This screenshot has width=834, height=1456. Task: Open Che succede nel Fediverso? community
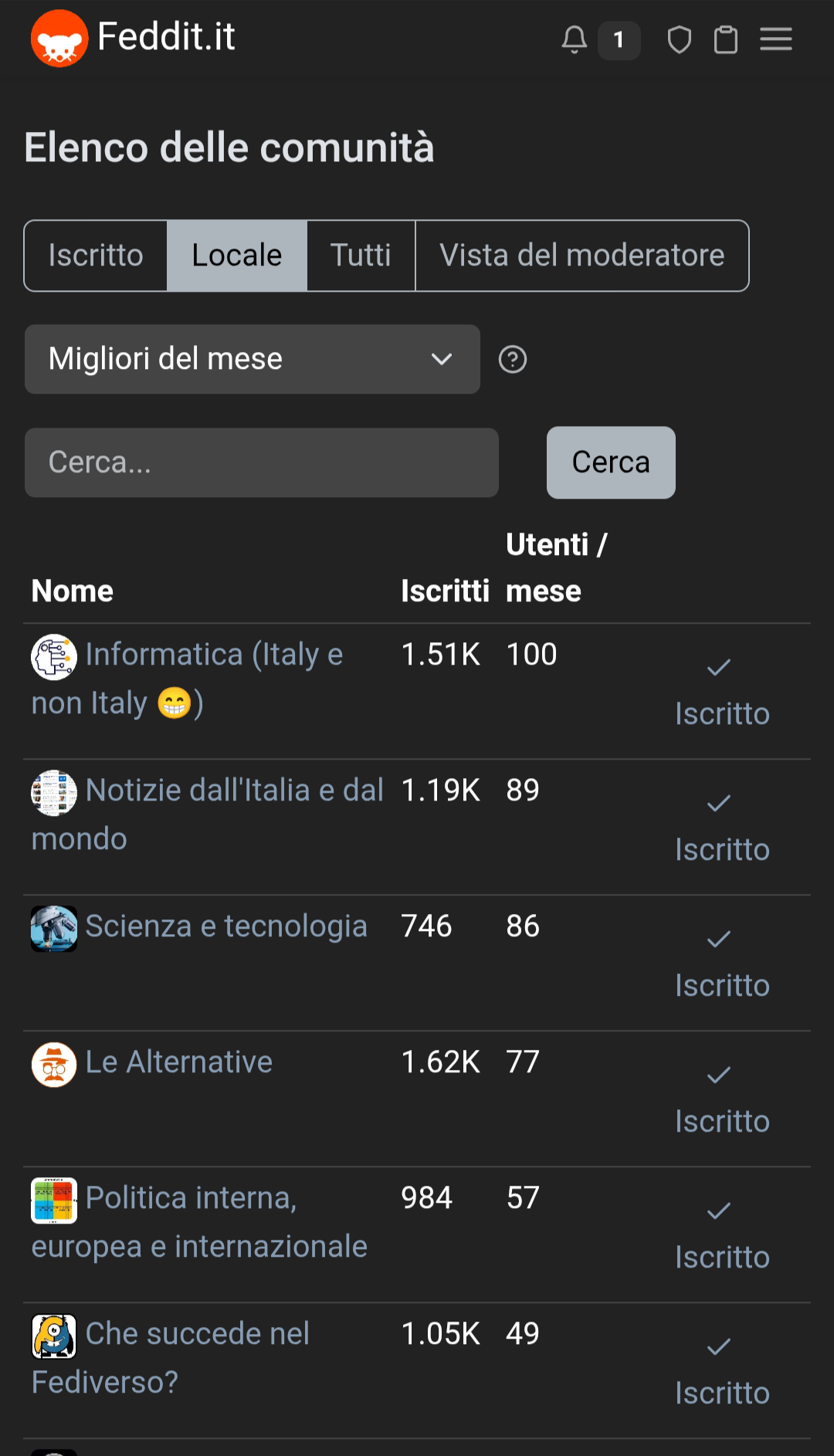coord(170,1358)
